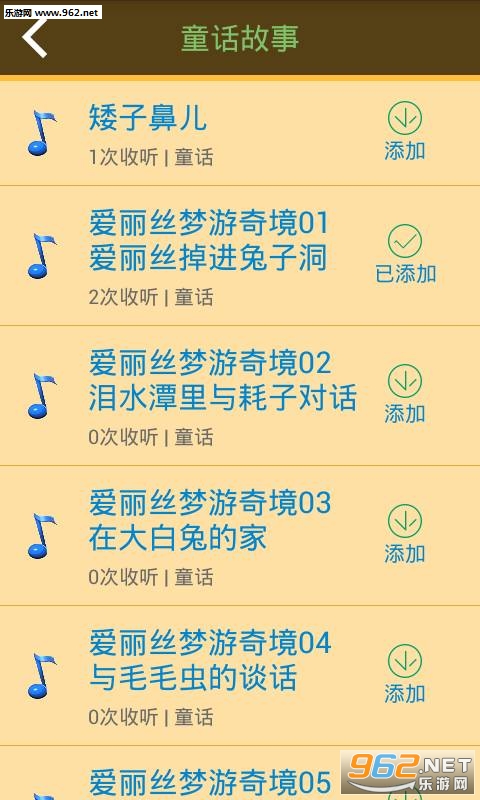Tap 已添加 on 爱丽丝梦游奇境01
The image size is (480, 800).
pos(406,254)
